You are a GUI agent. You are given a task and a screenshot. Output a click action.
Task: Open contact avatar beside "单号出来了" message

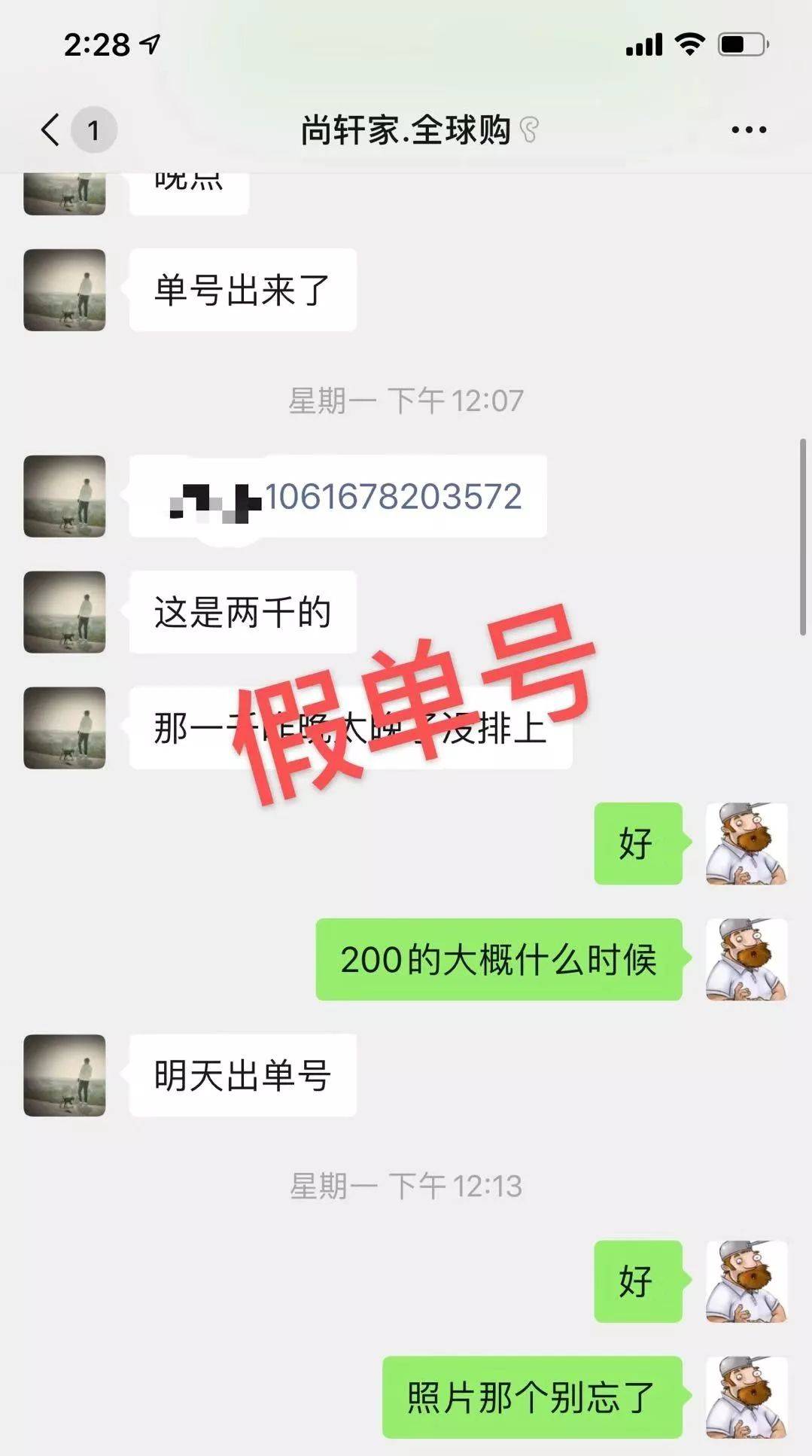65,290
